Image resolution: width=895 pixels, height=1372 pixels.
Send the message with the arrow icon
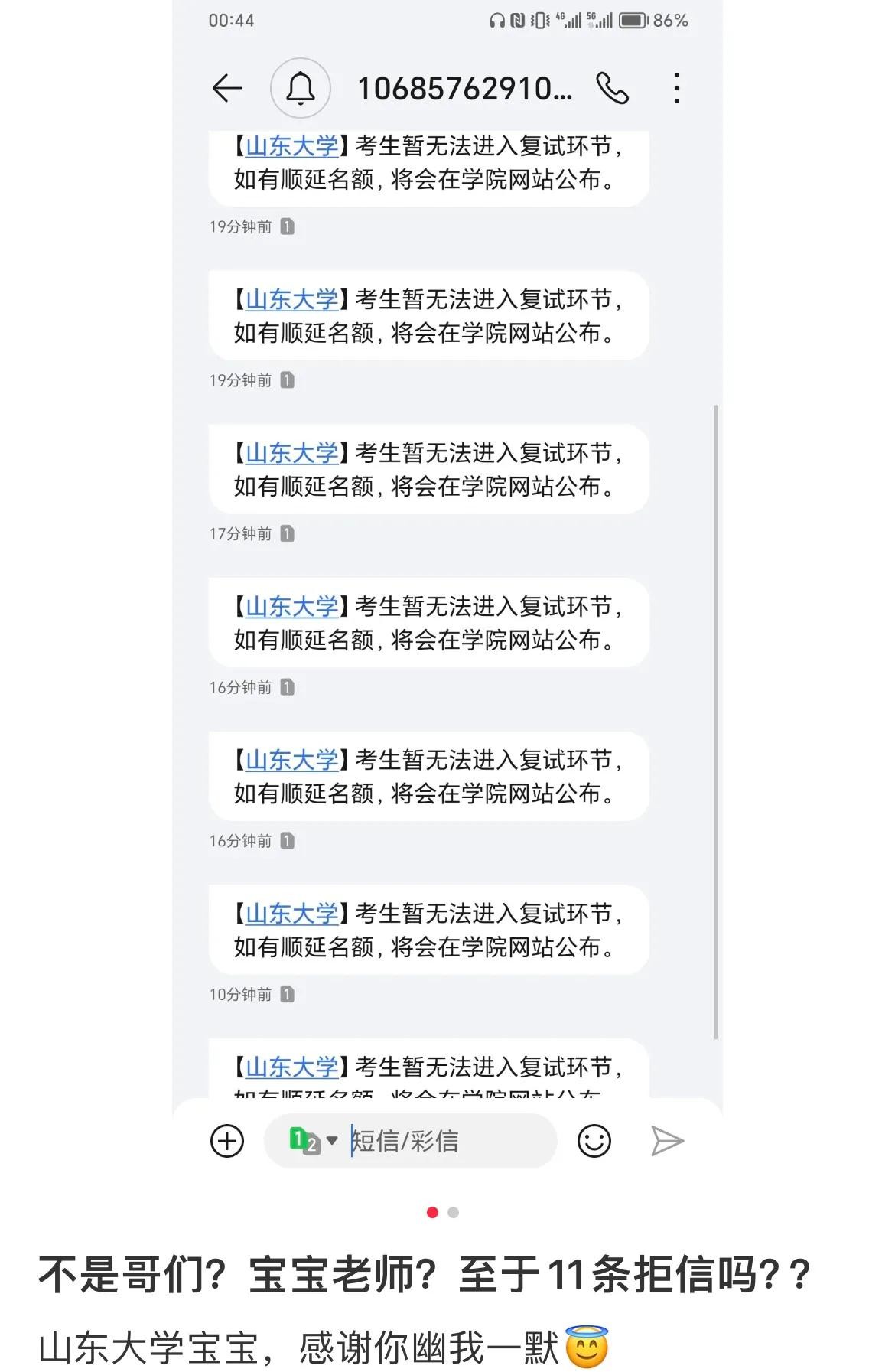coord(666,1142)
